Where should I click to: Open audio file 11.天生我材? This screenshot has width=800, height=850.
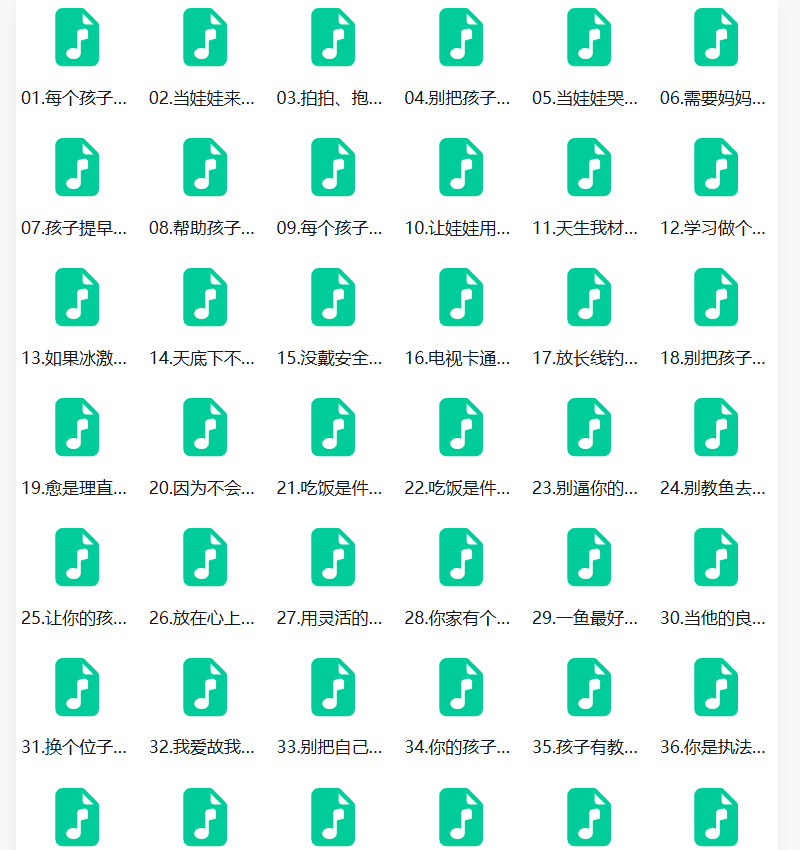[589, 167]
